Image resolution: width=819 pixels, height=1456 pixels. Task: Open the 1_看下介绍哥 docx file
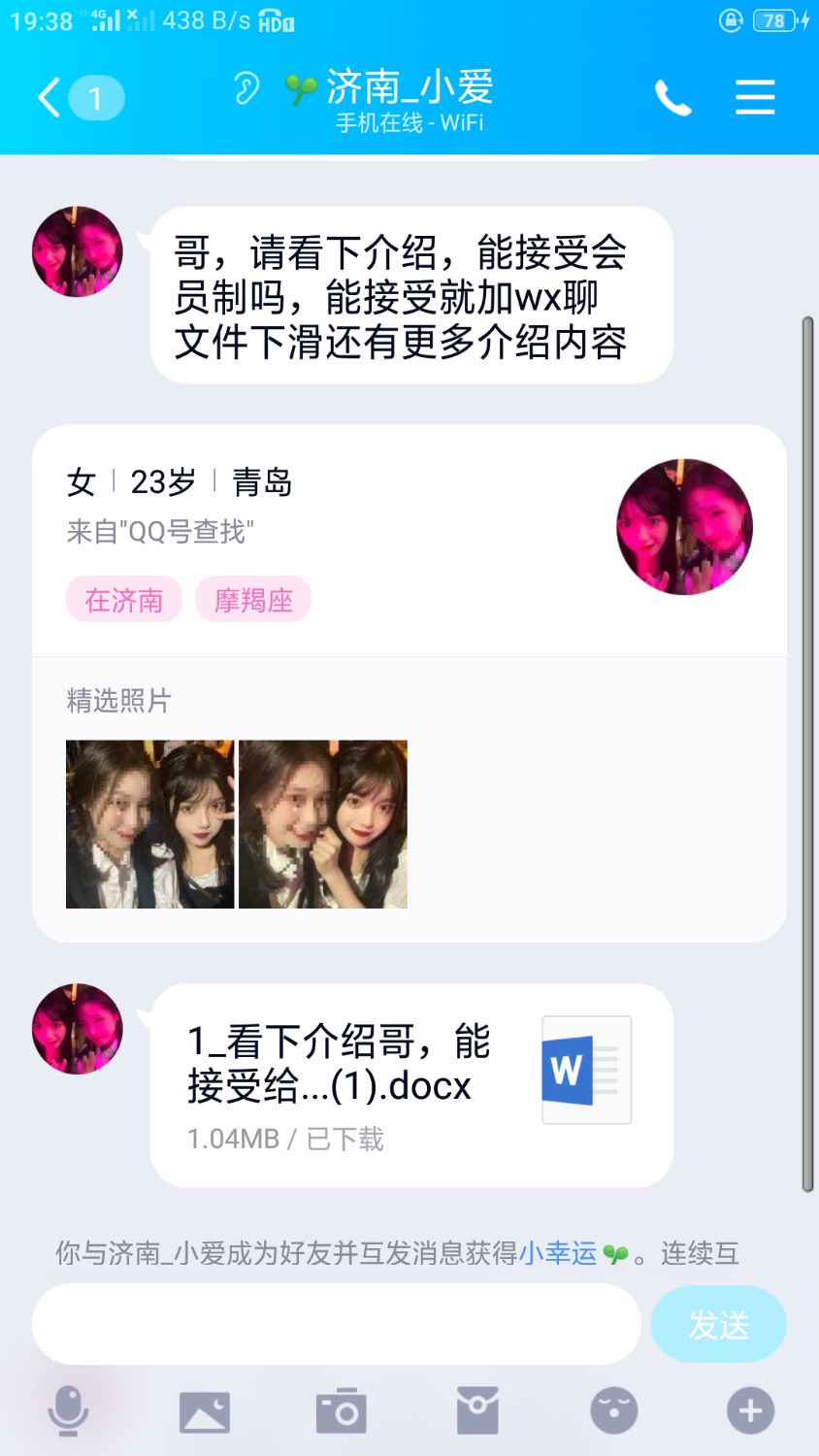click(x=410, y=1084)
